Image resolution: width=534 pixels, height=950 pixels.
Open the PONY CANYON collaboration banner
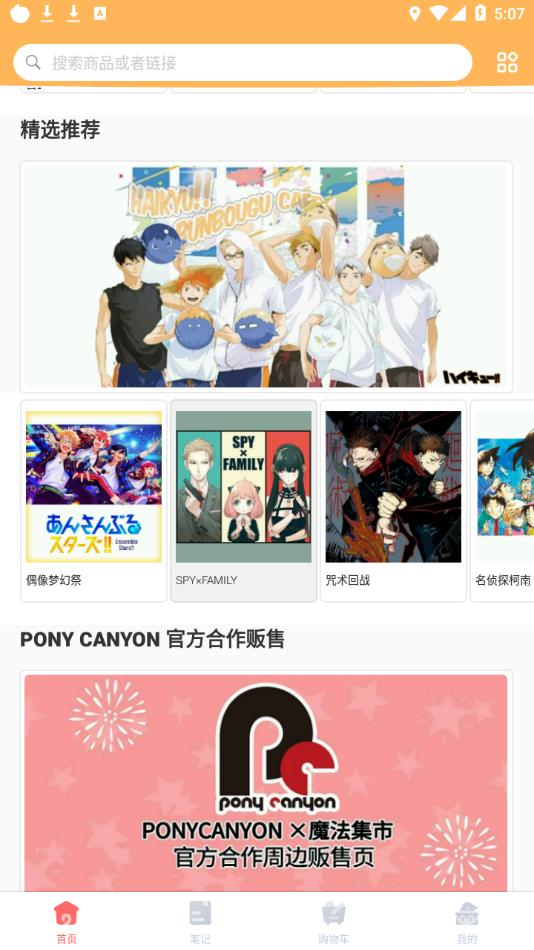266,781
